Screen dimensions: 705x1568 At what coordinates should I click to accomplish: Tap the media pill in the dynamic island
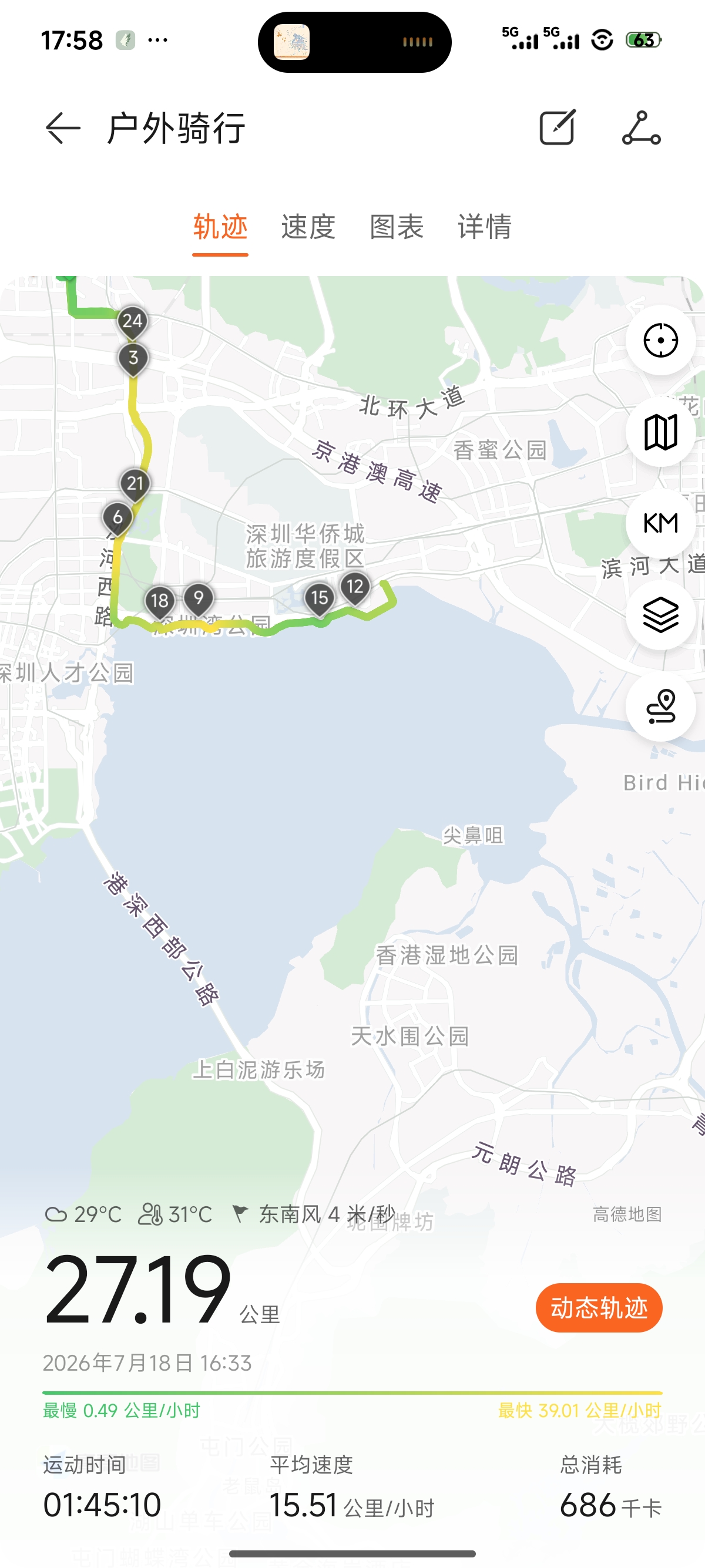pyautogui.click(x=354, y=42)
